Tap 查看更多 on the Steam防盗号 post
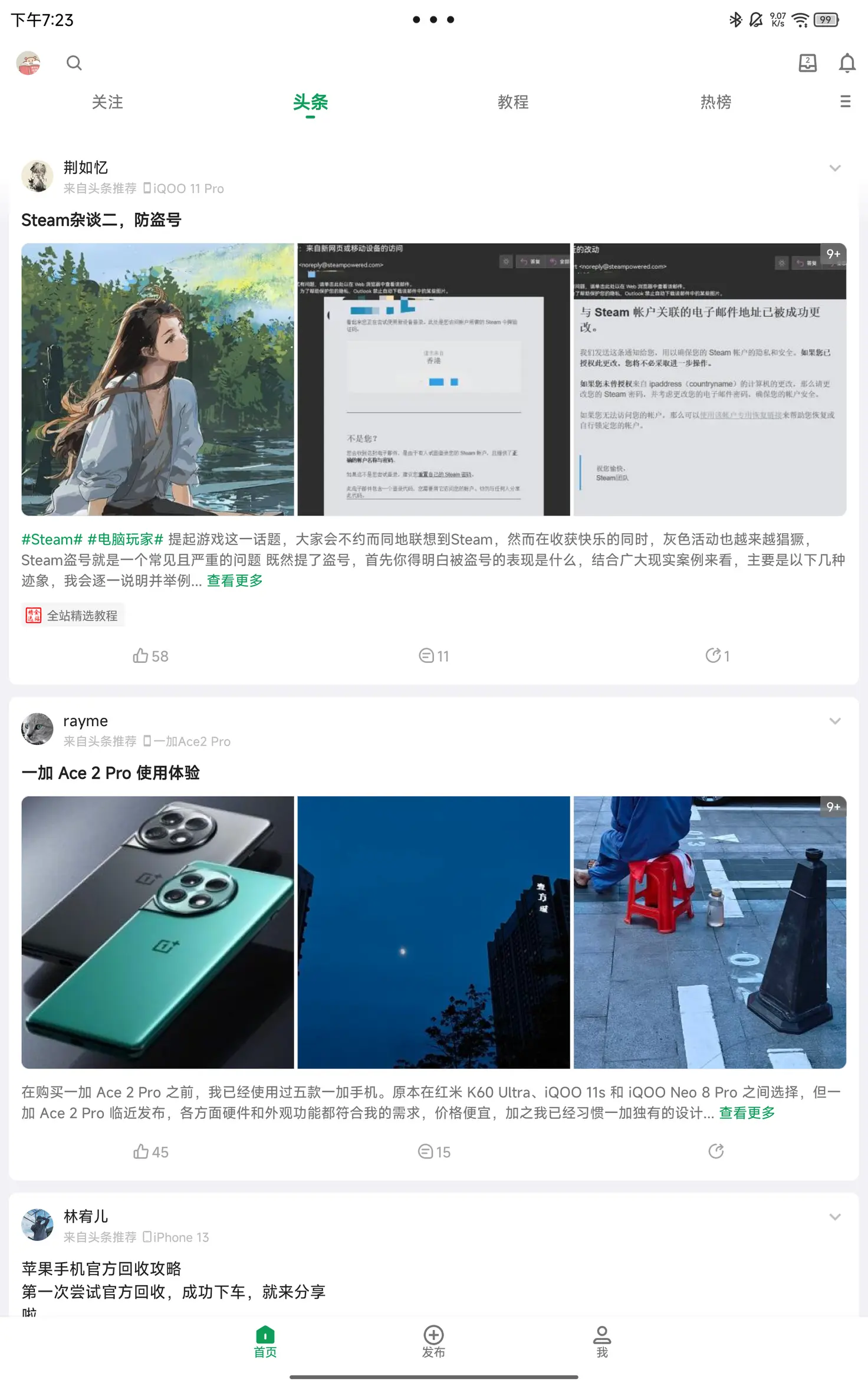Image resolution: width=868 pixels, height=1389 pixels. (x=235, y=581)
